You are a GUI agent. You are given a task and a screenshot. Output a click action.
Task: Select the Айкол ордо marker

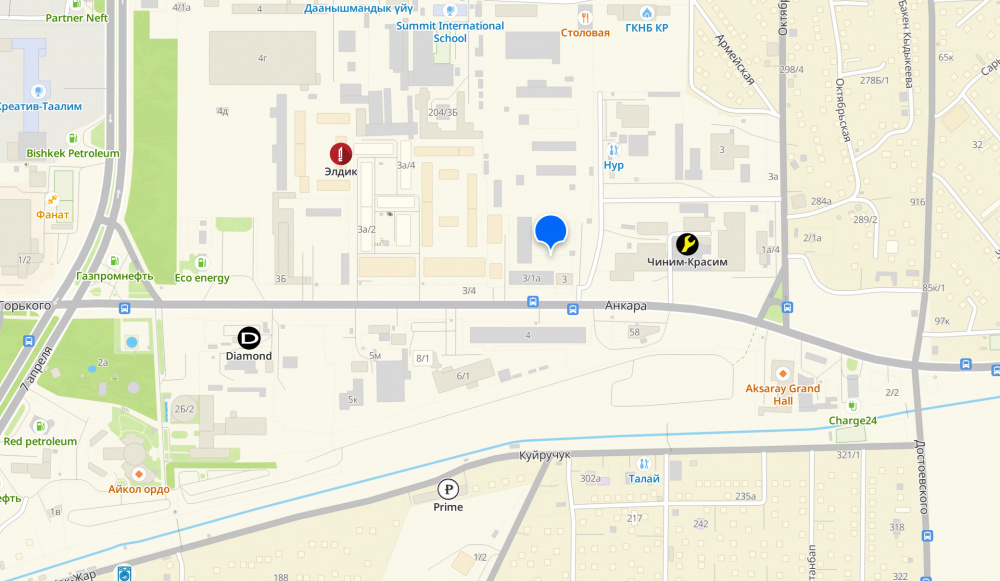139,474
